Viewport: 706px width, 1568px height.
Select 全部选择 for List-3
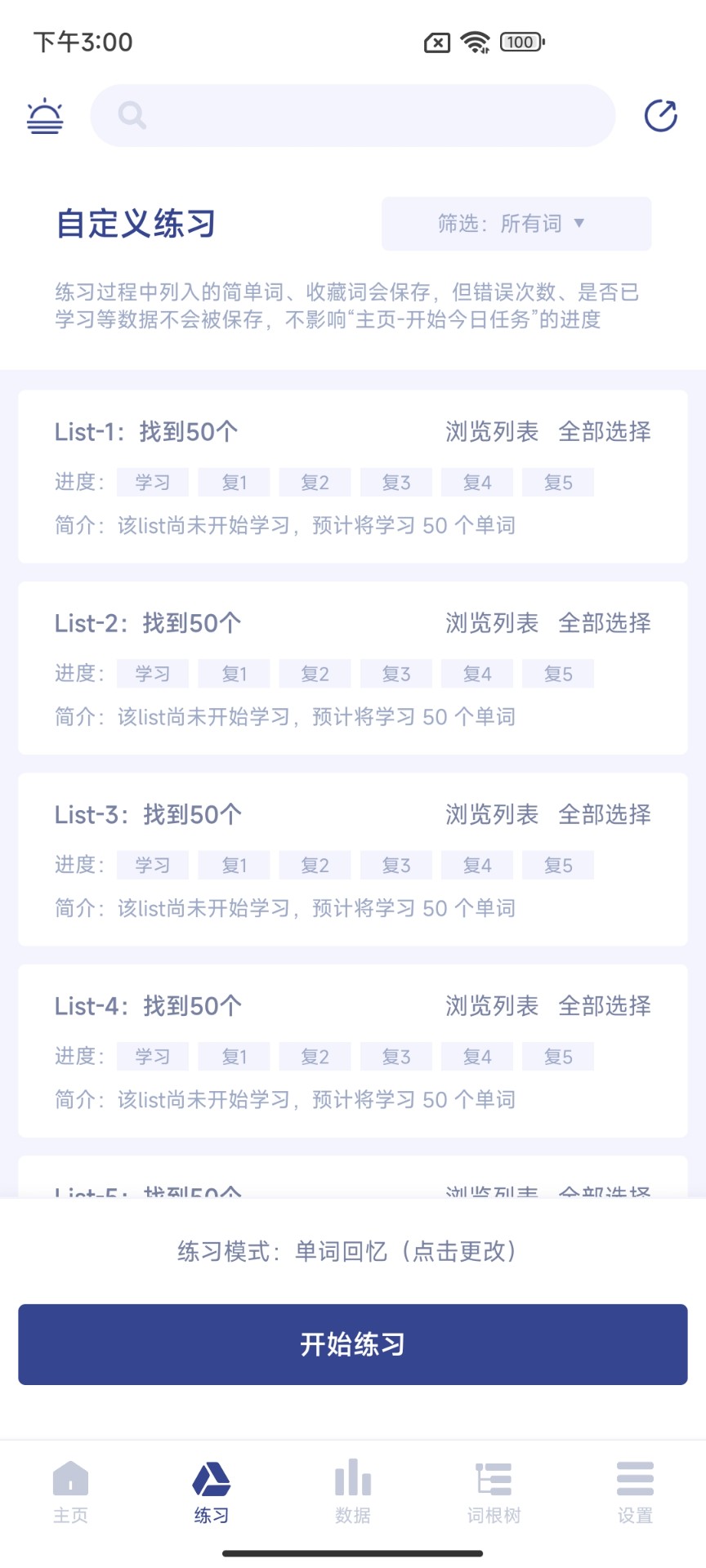point(604,814)
